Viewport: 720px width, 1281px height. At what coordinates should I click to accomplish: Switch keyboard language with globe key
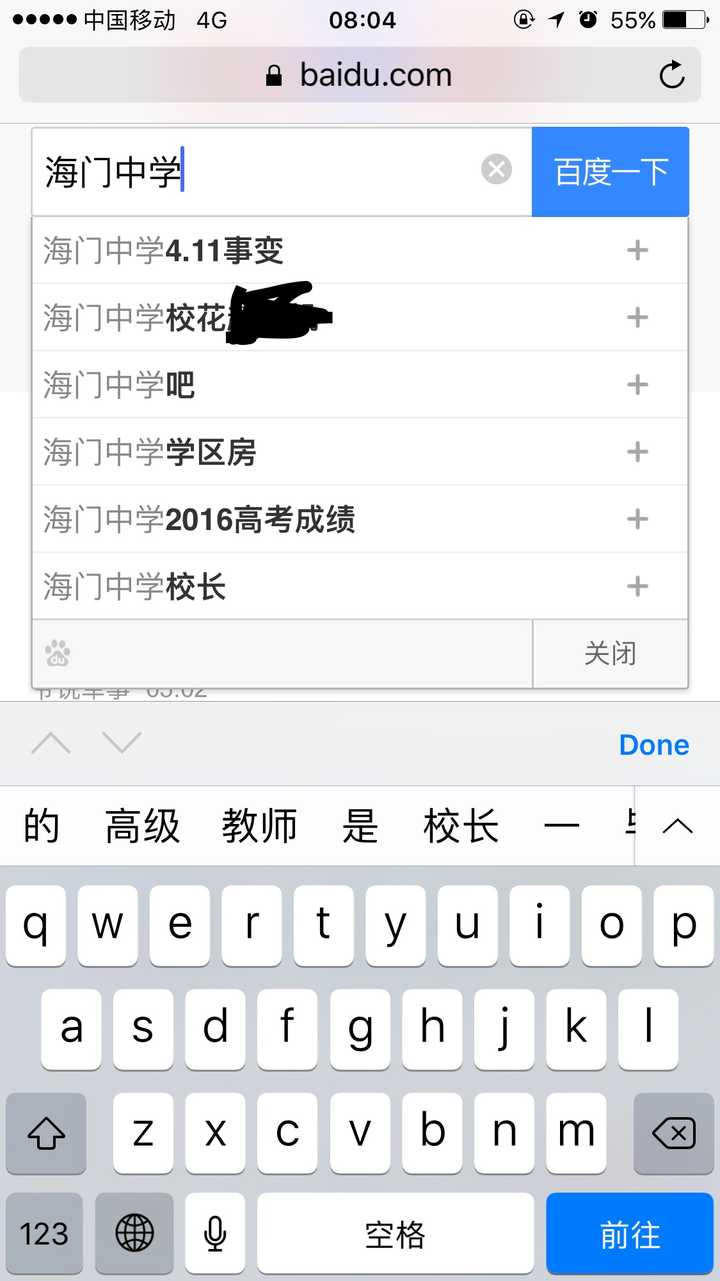pyautogui.click(x=135, y=1234)
